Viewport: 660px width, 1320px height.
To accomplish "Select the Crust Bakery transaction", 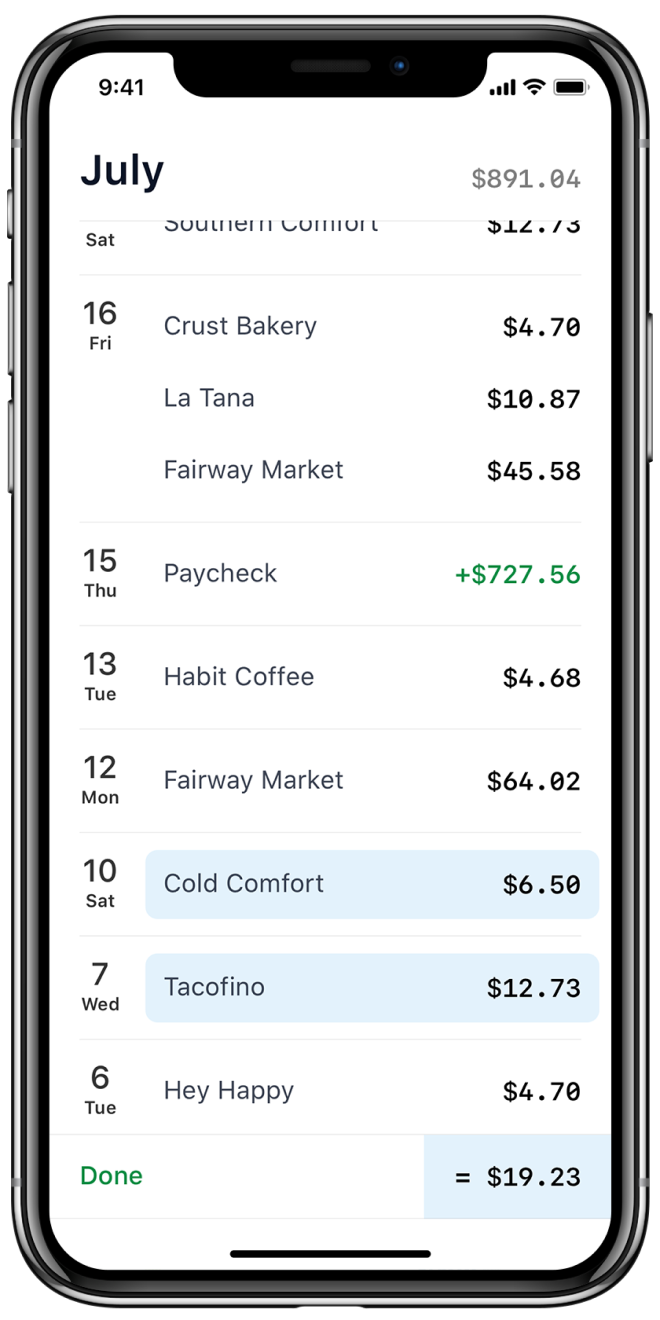I will [371, 326].
